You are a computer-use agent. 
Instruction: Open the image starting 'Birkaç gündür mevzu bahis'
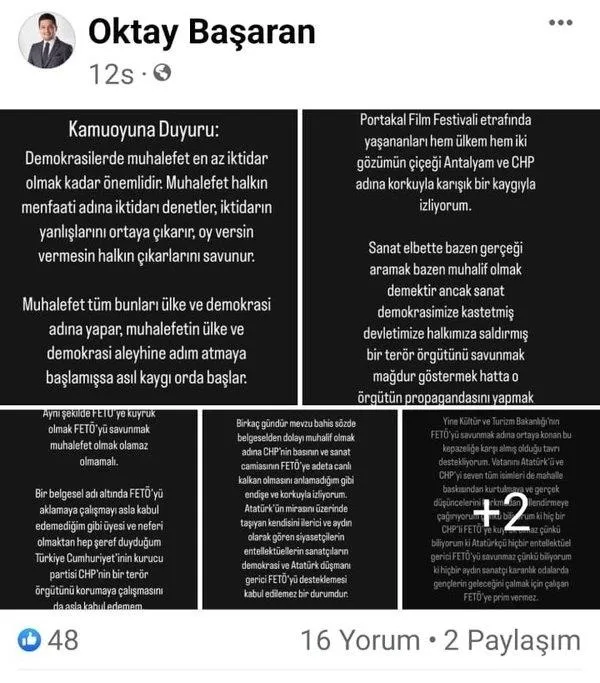click(300, 509)
